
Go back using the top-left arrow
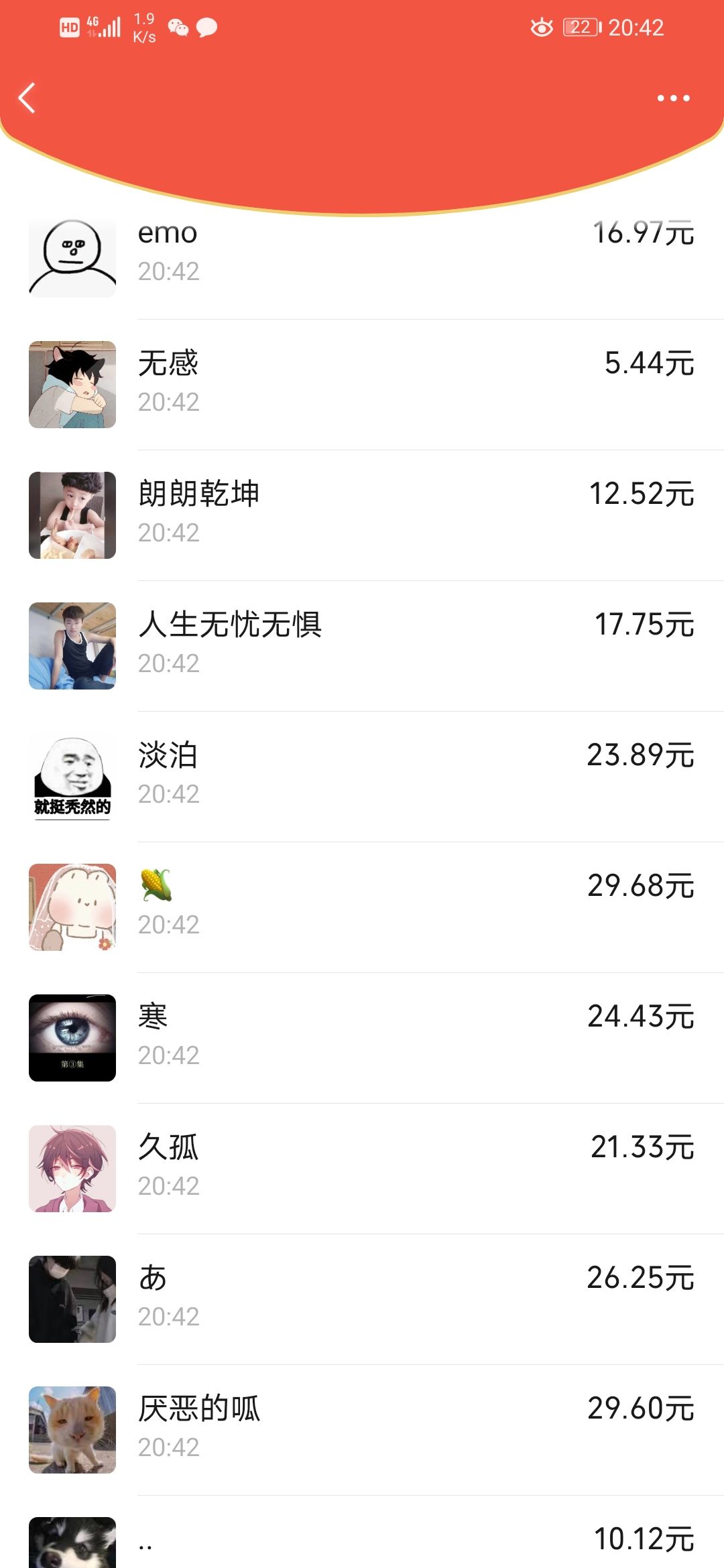pos(27,98)
